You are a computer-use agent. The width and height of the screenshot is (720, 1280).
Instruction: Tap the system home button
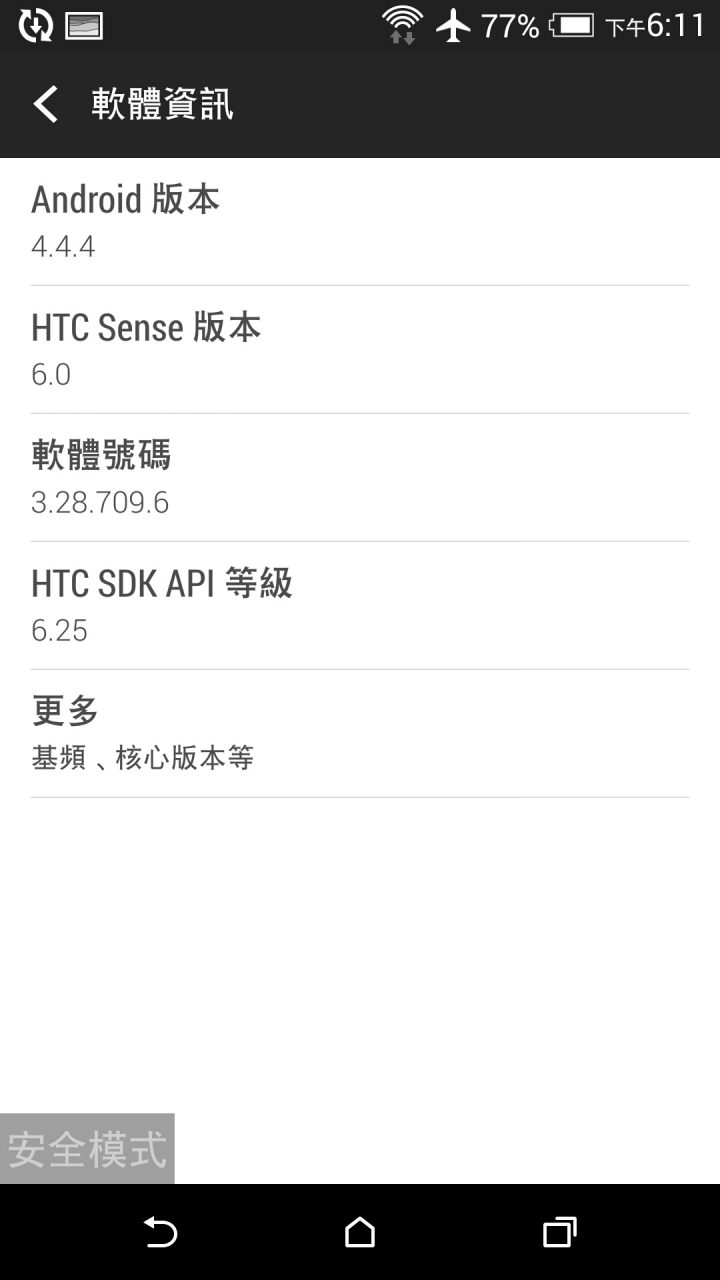(x=360, y=1232)
